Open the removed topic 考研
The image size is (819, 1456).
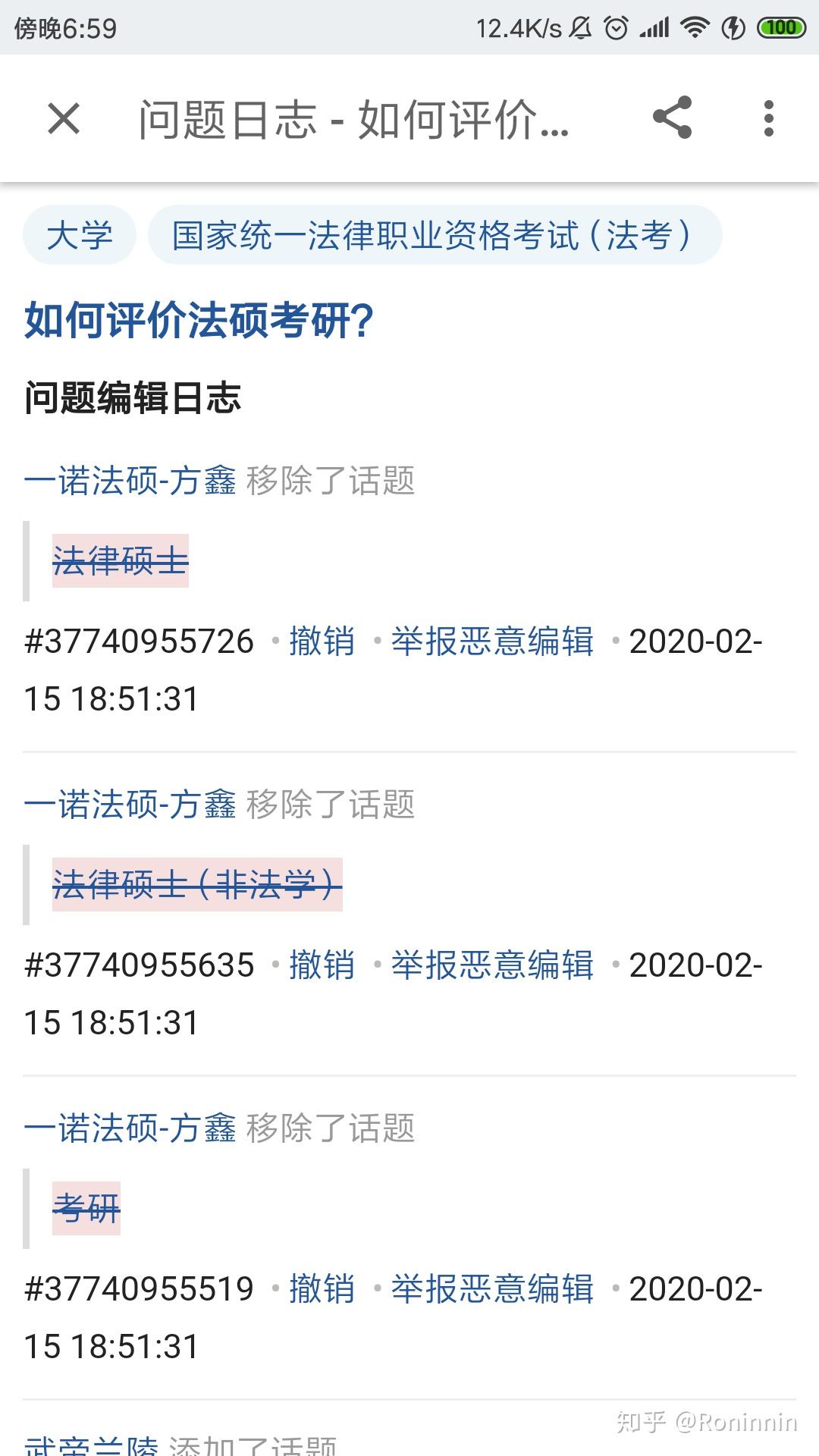pyautogui.click(x=86, y=1209)
